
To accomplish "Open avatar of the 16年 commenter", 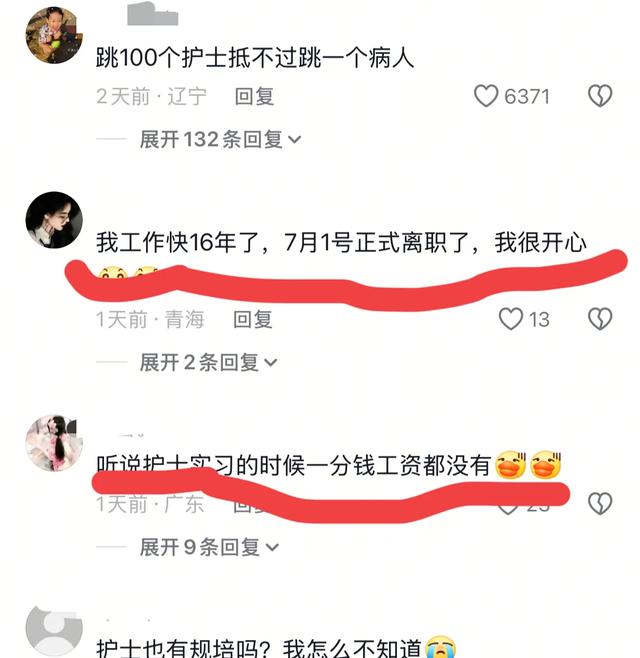I will pos(53,220).
